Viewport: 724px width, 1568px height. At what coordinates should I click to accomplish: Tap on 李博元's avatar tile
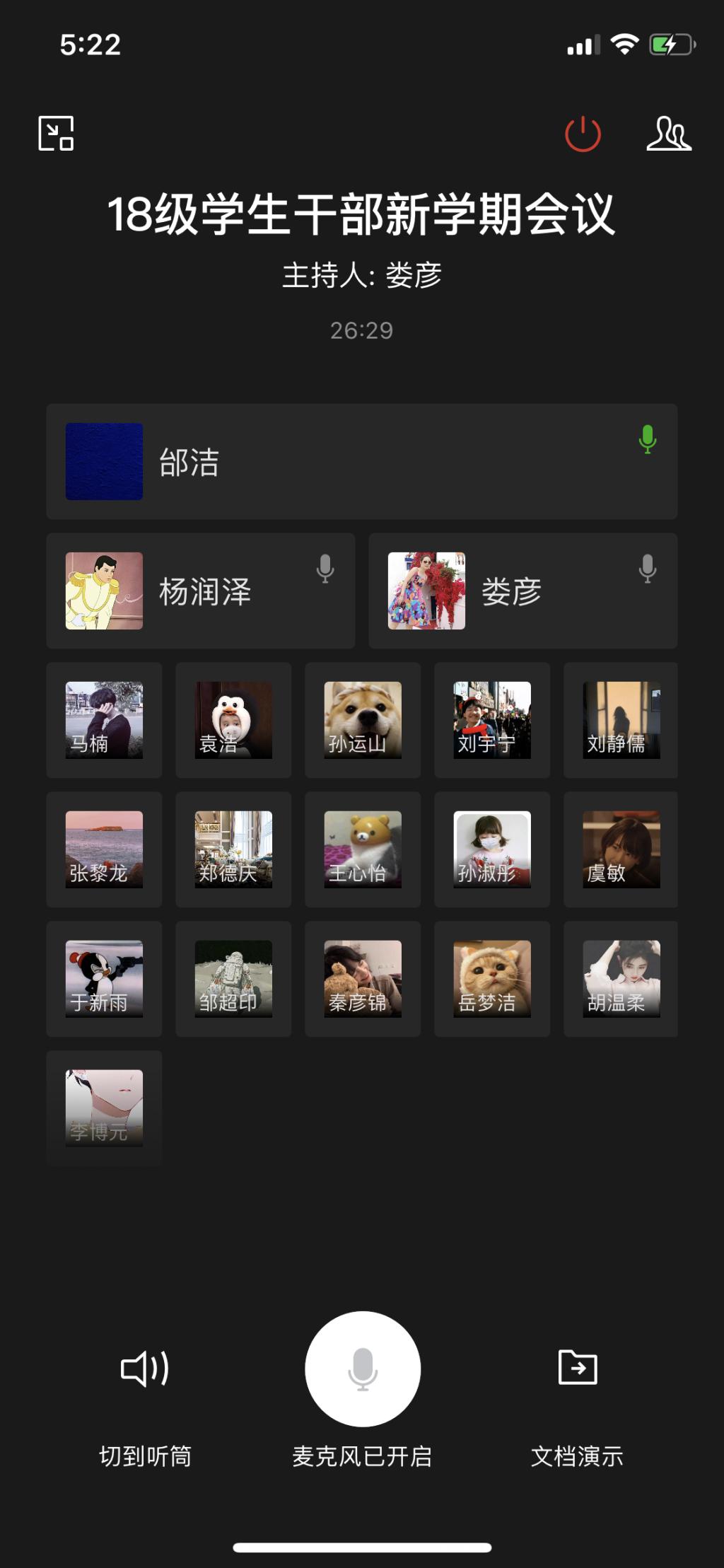(104, 1108)
